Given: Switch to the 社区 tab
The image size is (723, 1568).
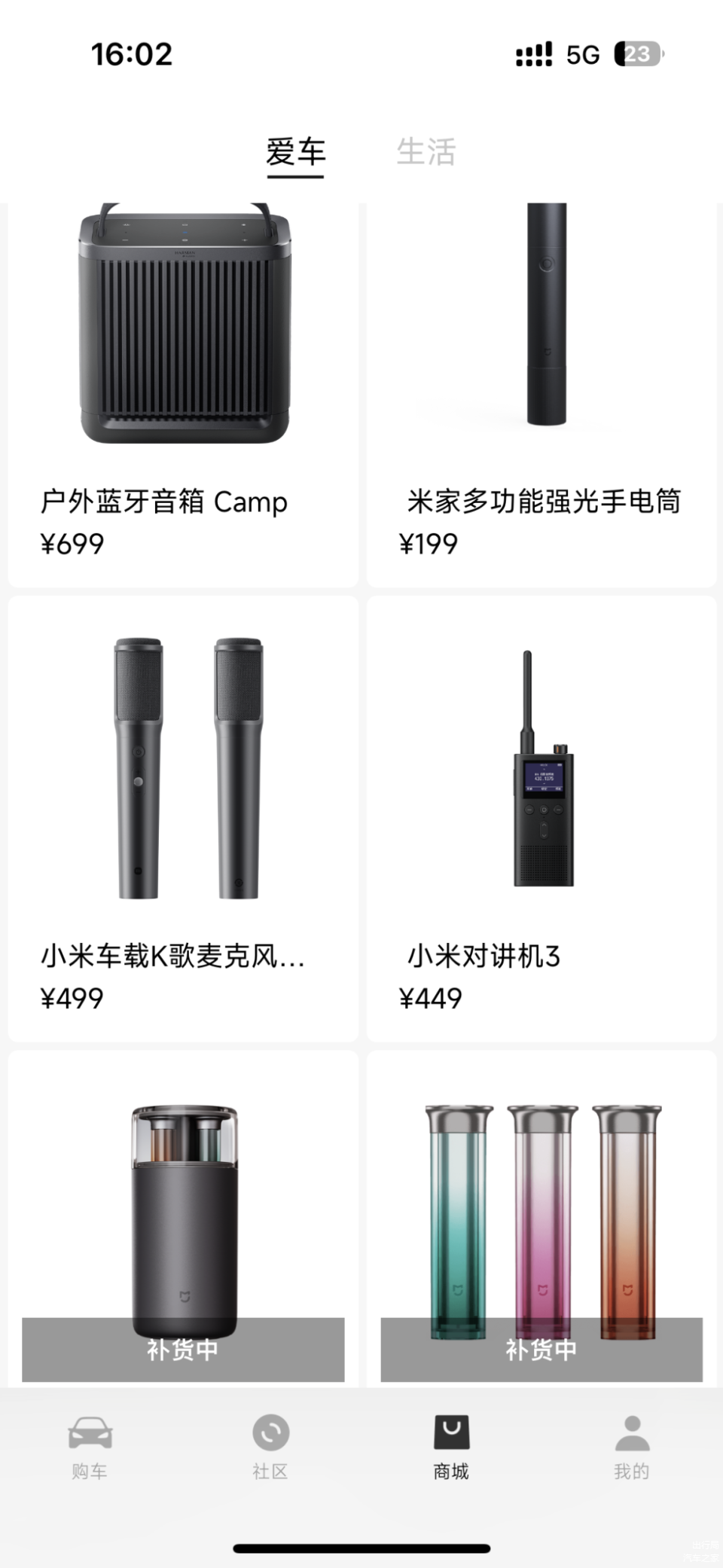Looking at the screenshot, I should point(270,1448).
